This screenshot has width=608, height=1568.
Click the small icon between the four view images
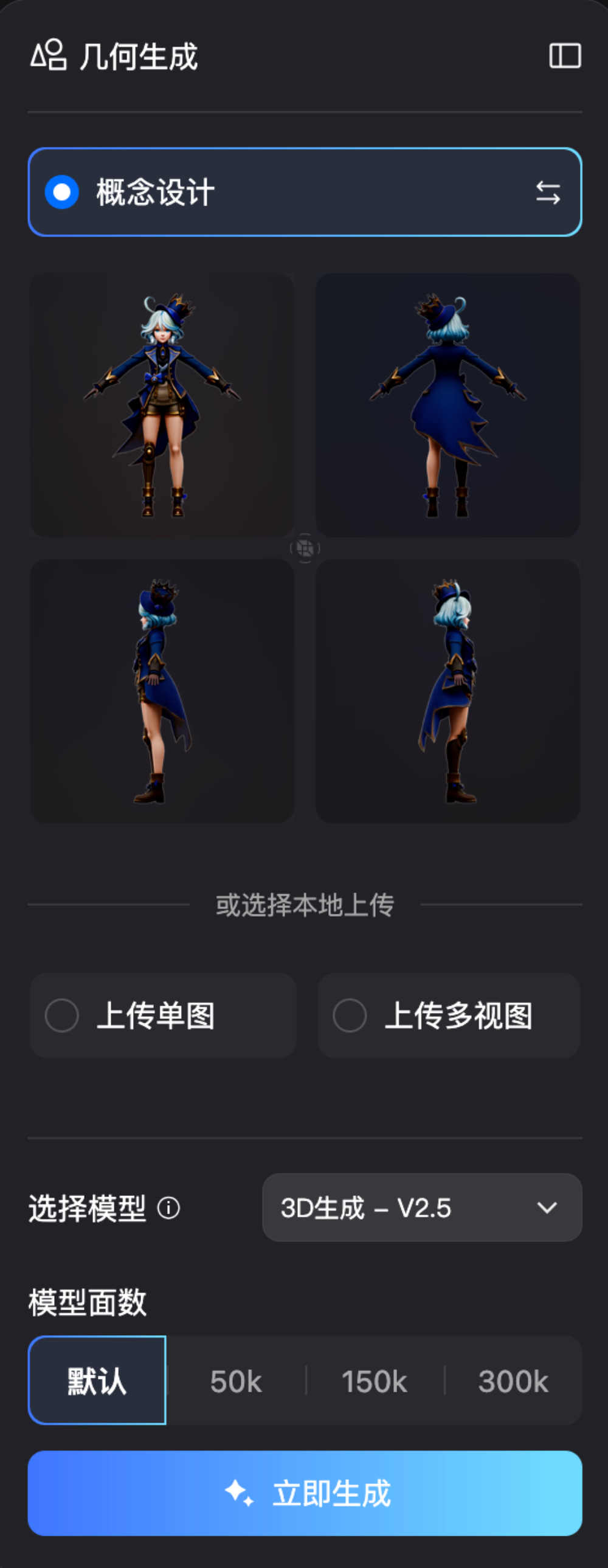(306, 548)
